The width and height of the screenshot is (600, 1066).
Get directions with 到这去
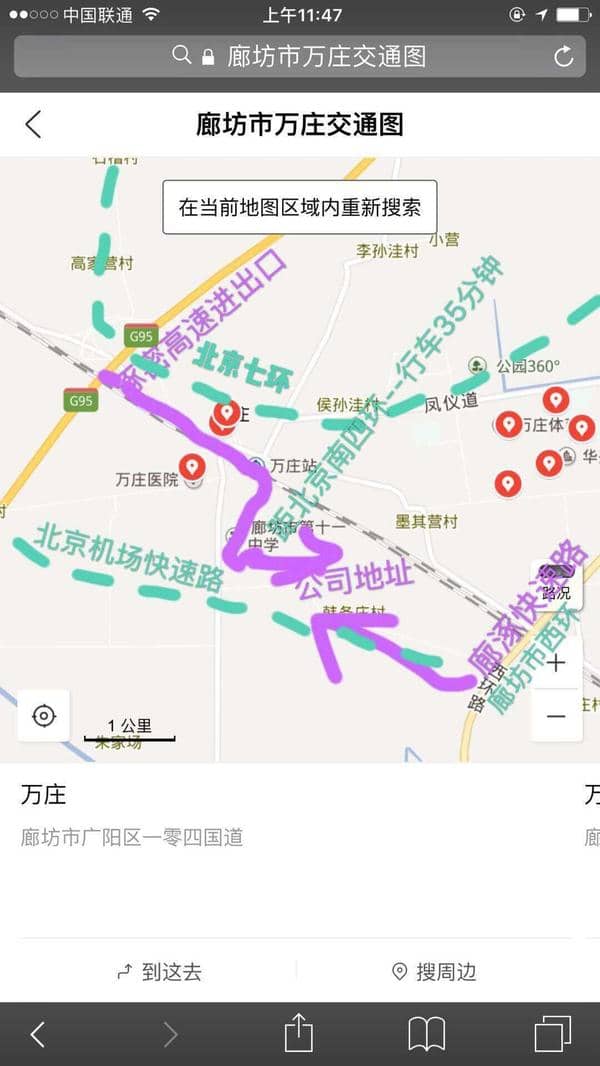click(x=160, y=971)
